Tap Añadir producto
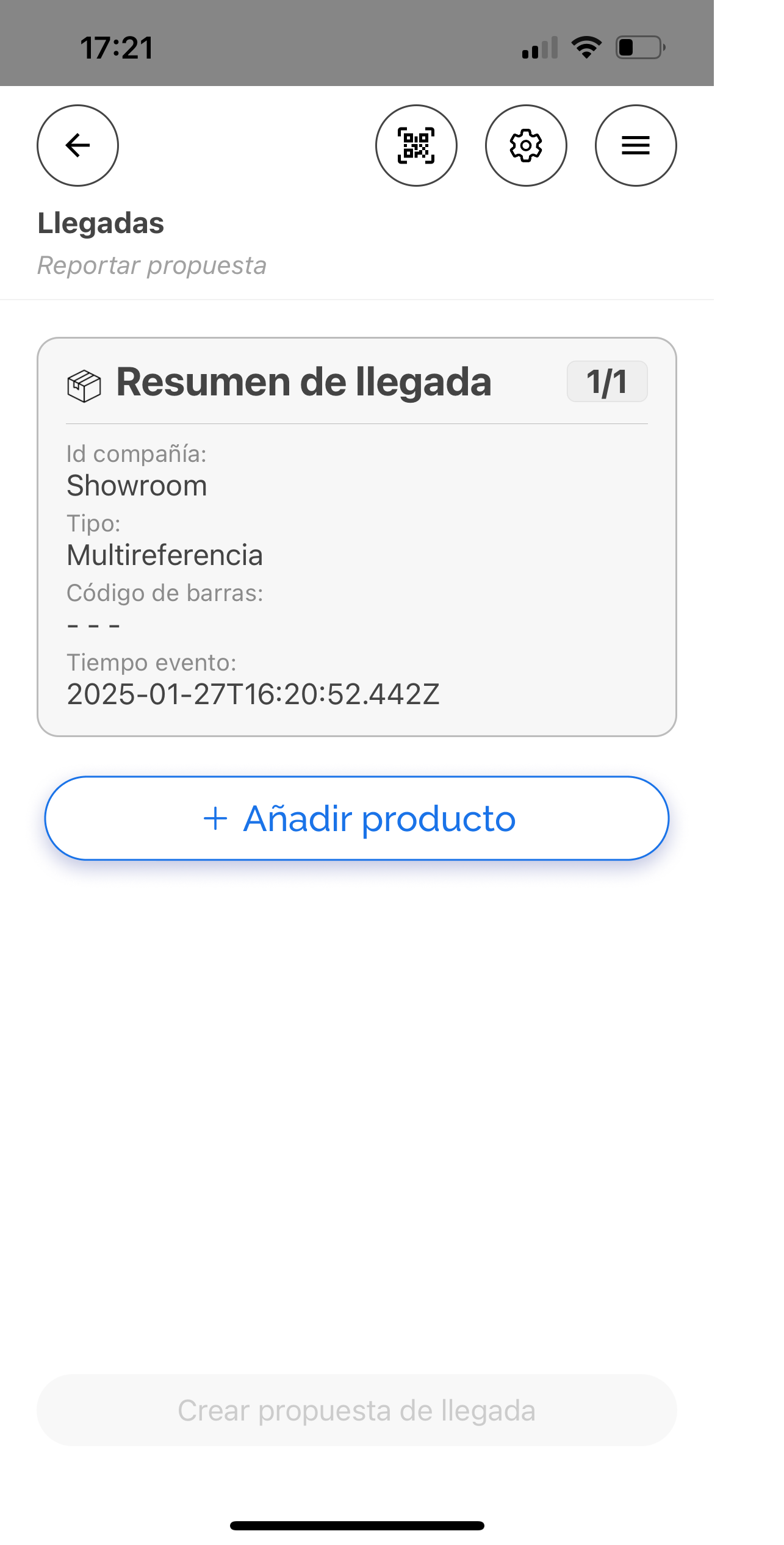Image resolution: width=784 pixels, height=1545 pixels. pos(357,818)
